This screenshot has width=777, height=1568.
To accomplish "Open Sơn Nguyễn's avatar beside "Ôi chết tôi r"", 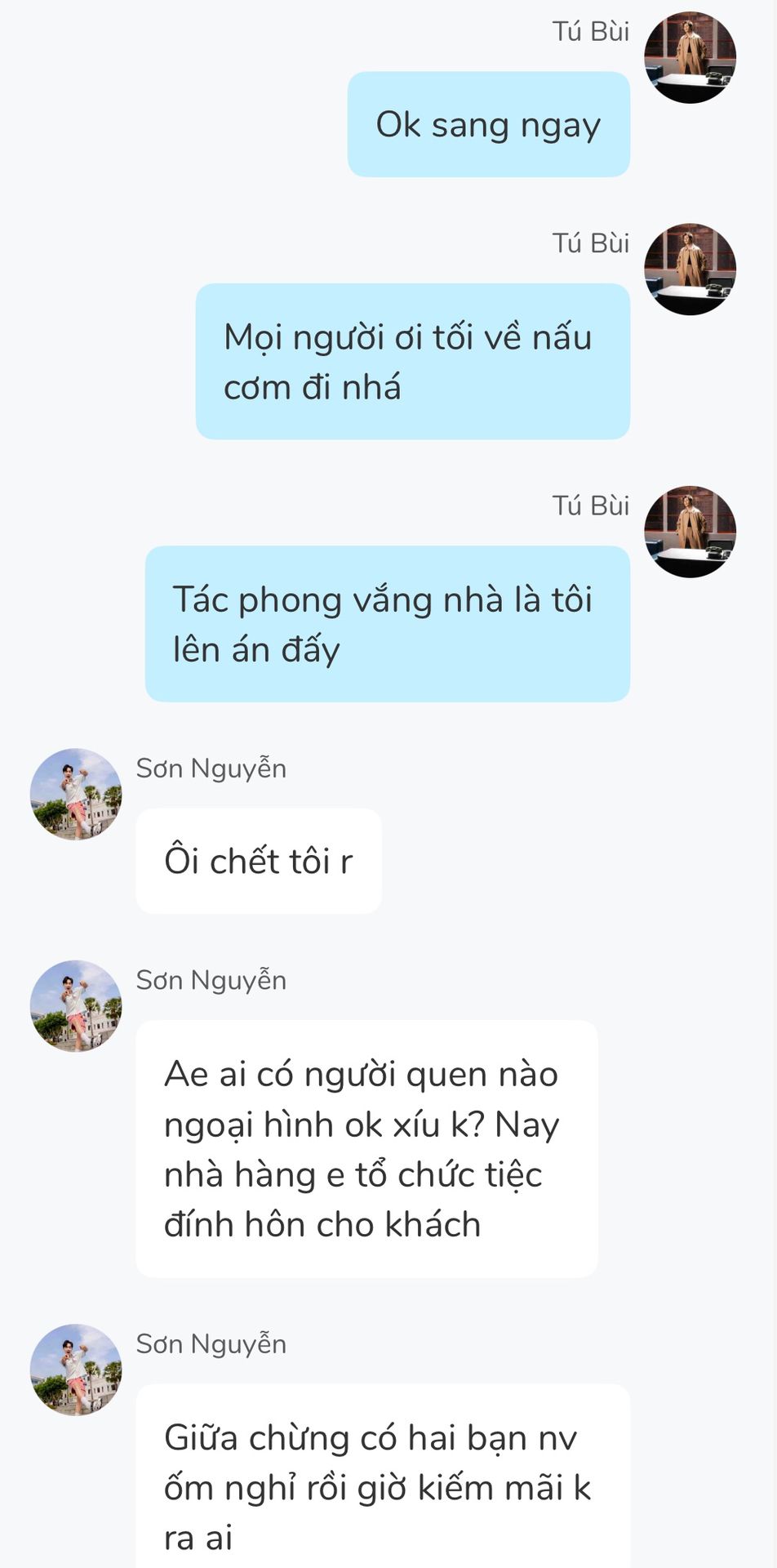I will point(76,794).
